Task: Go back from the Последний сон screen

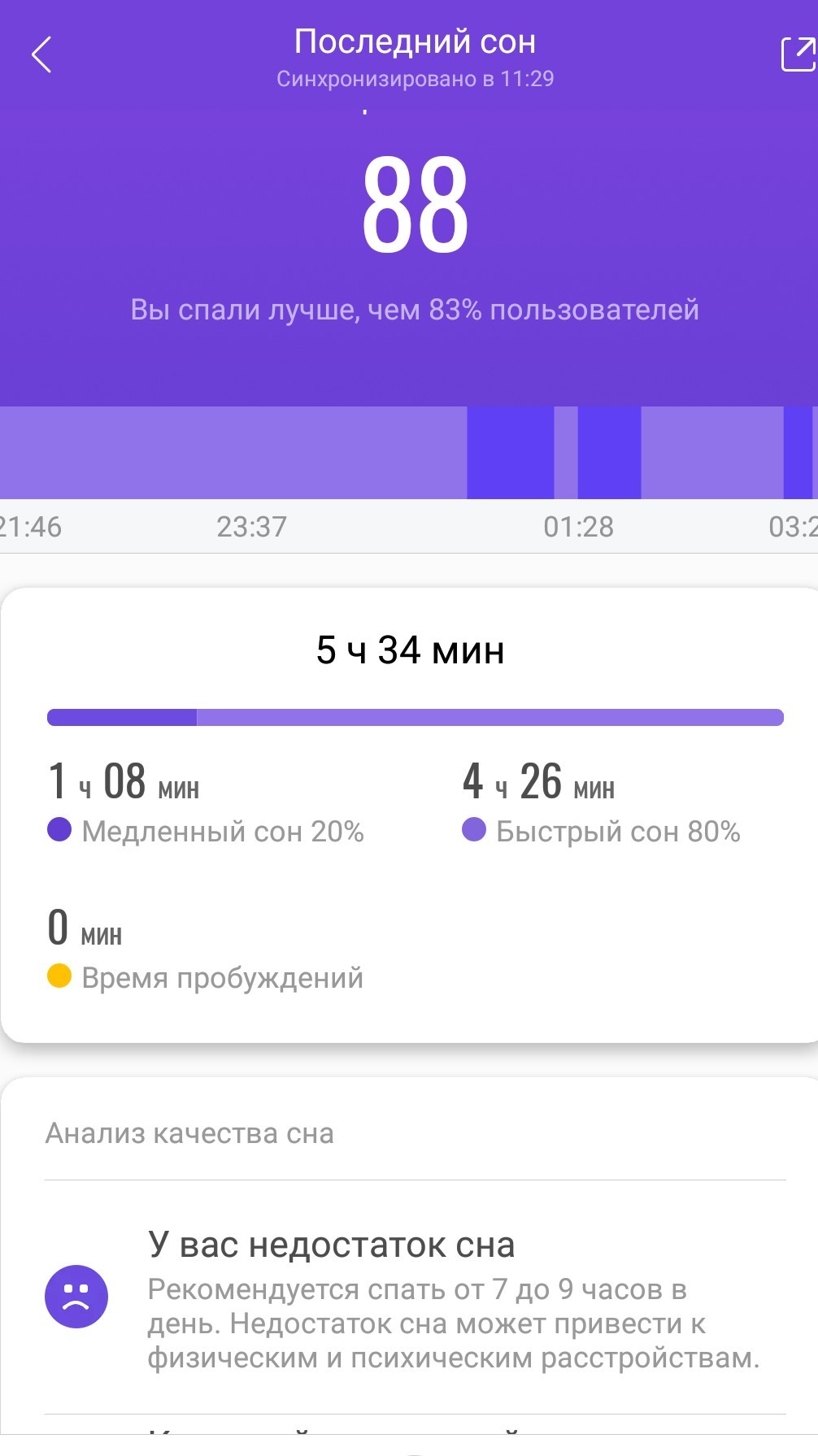Action: 41,54
